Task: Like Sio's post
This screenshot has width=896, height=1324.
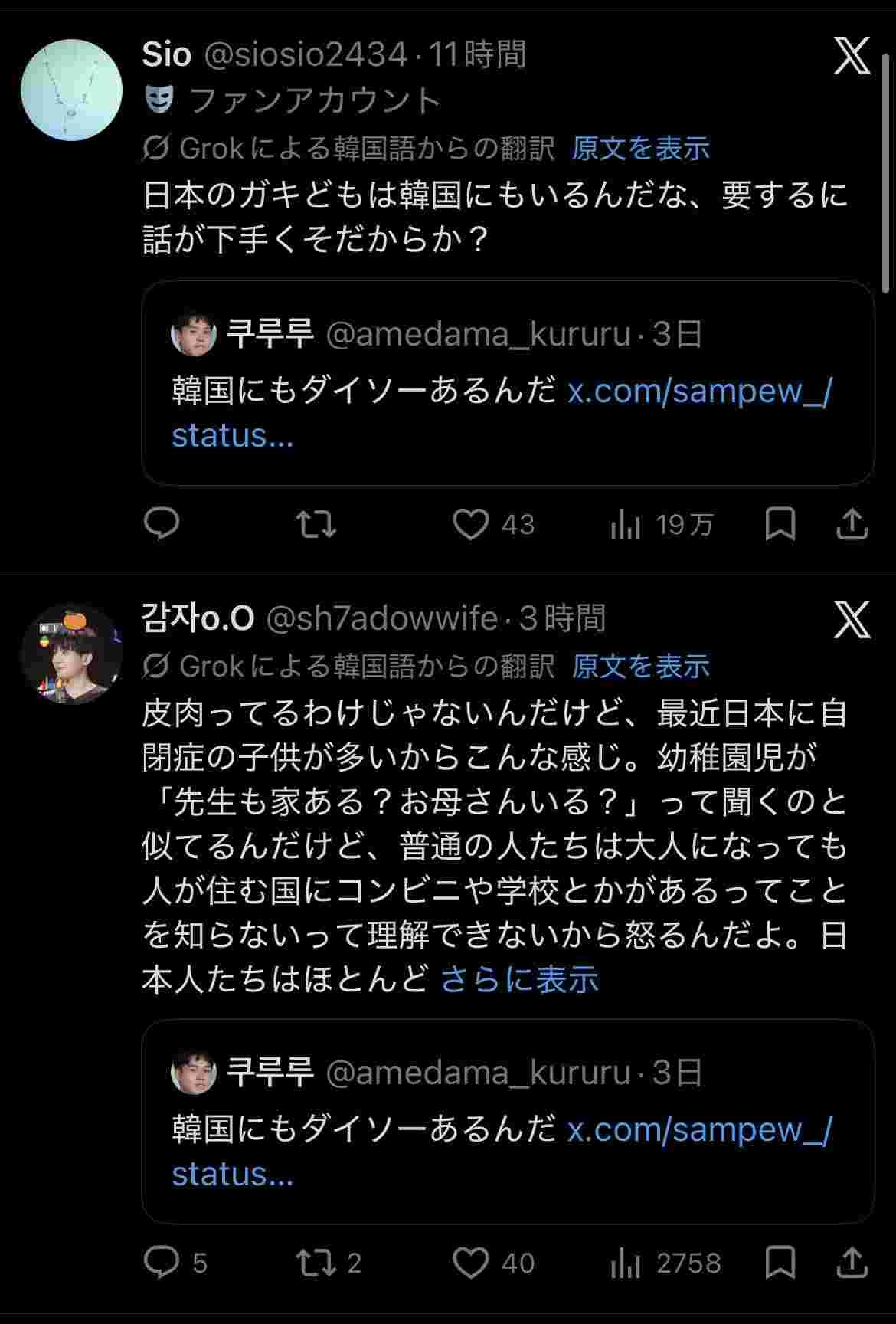Action: (470, 525)
